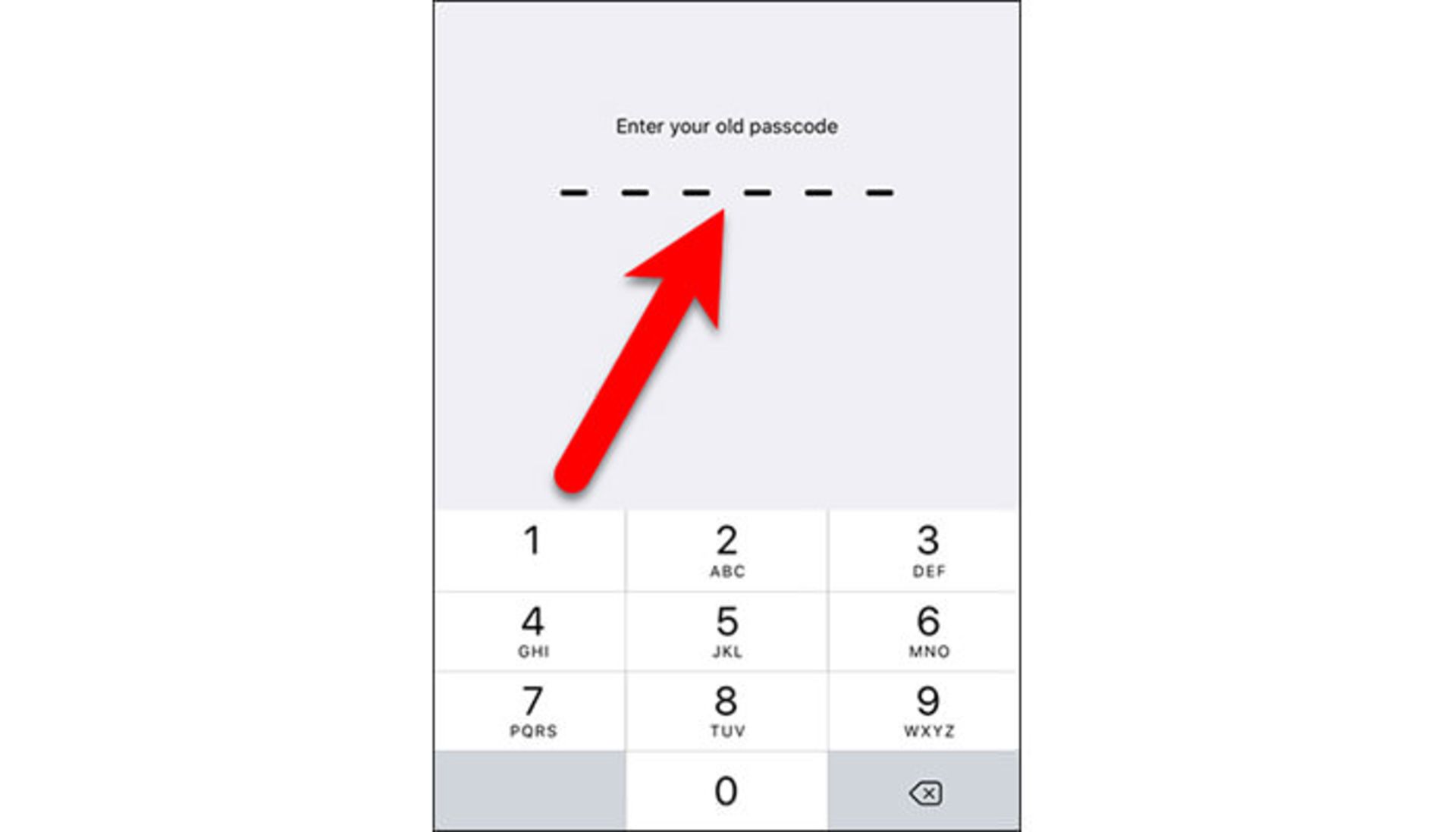This screenshot has height=832, width=1456.
Task: Tap digit 1 on the keypad
Action: point(531,550)
